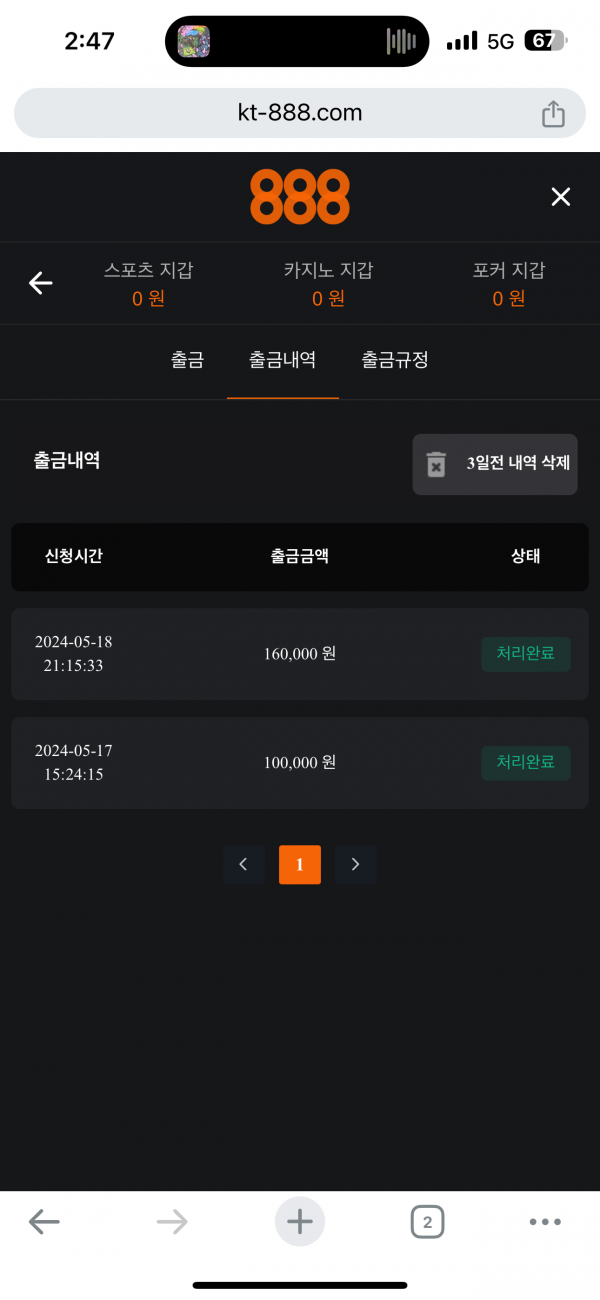
Task: Open the browser tab switcher
Action: (427, 1221)
